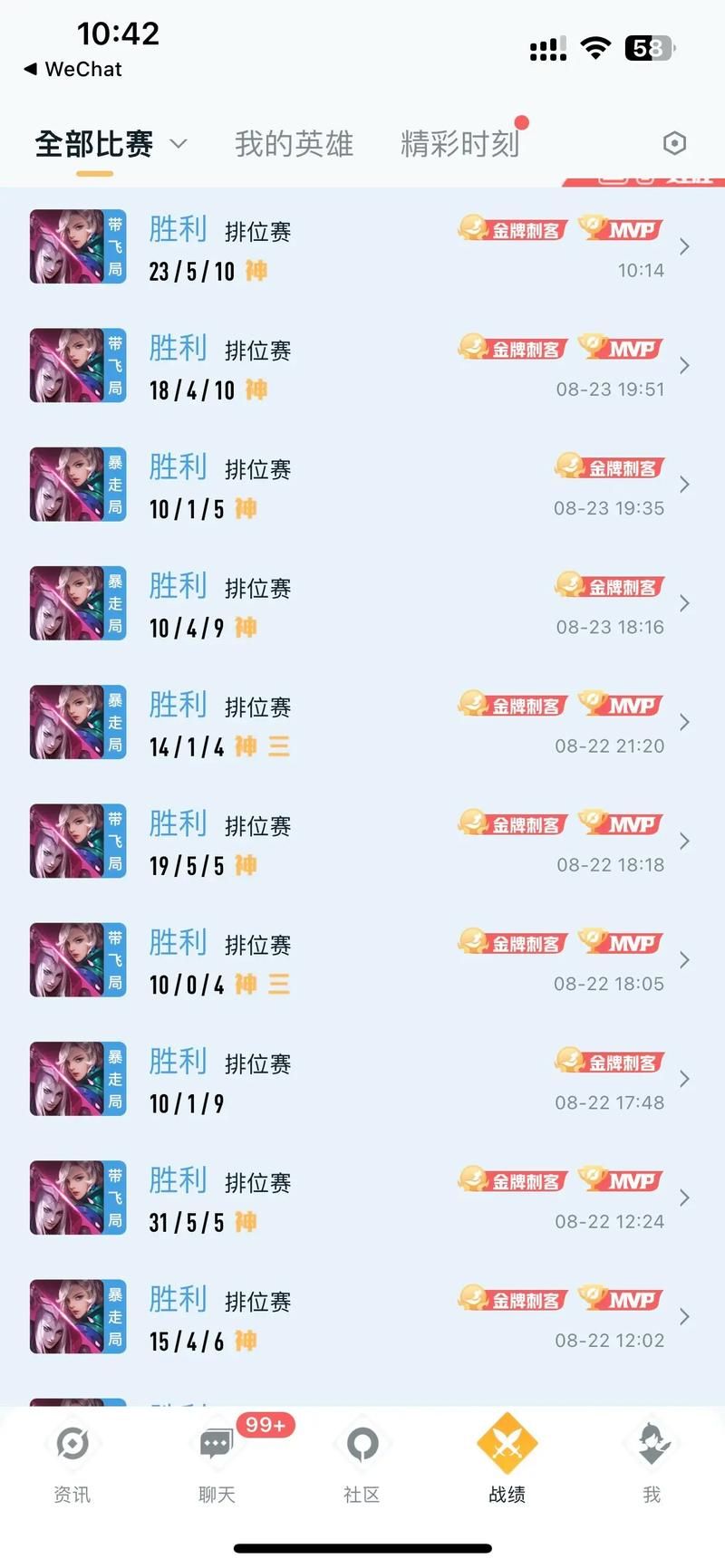Open the match from 08-22 18:18

point(362,841)
